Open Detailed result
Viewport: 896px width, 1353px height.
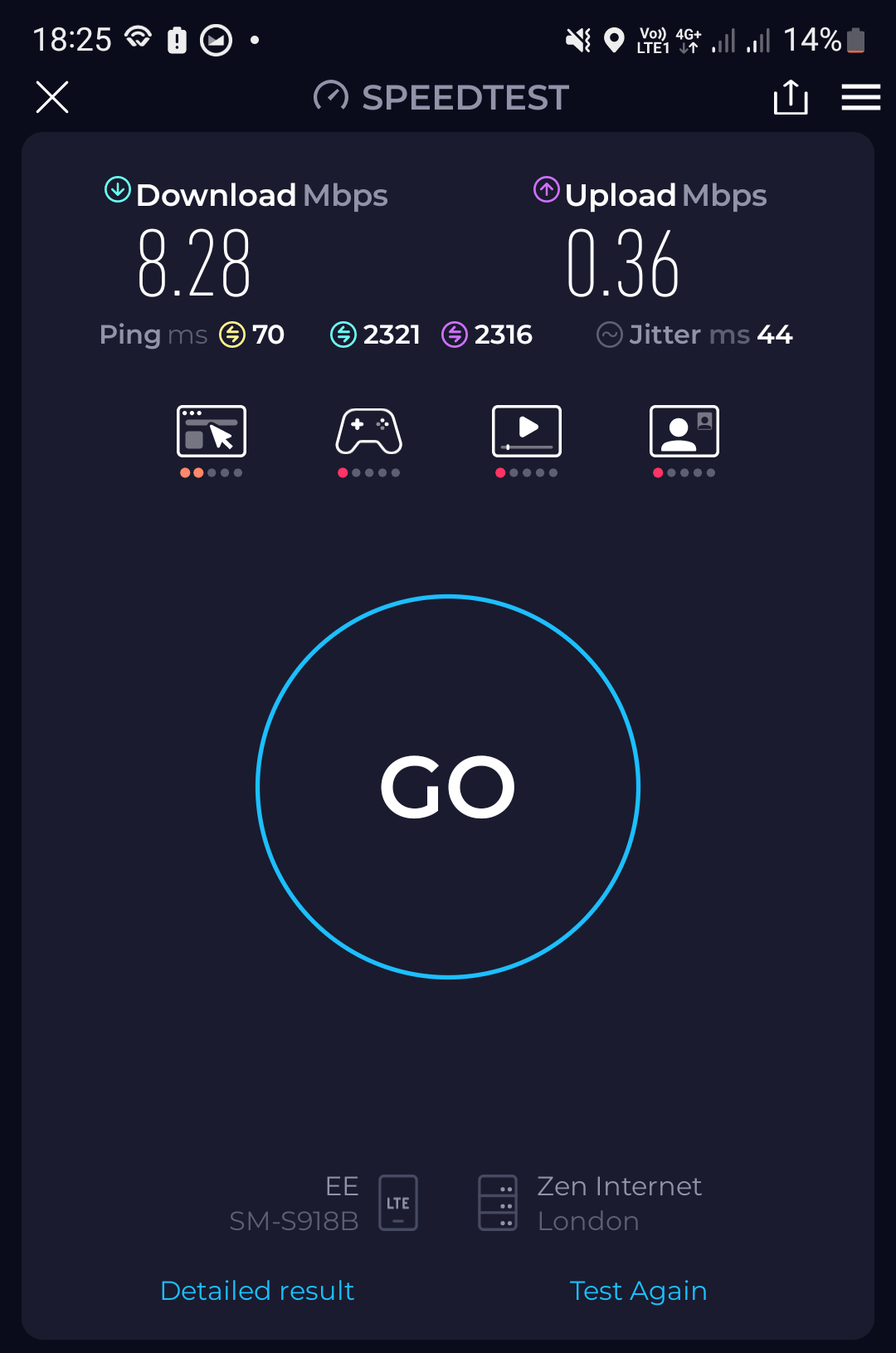[257, 1290]
